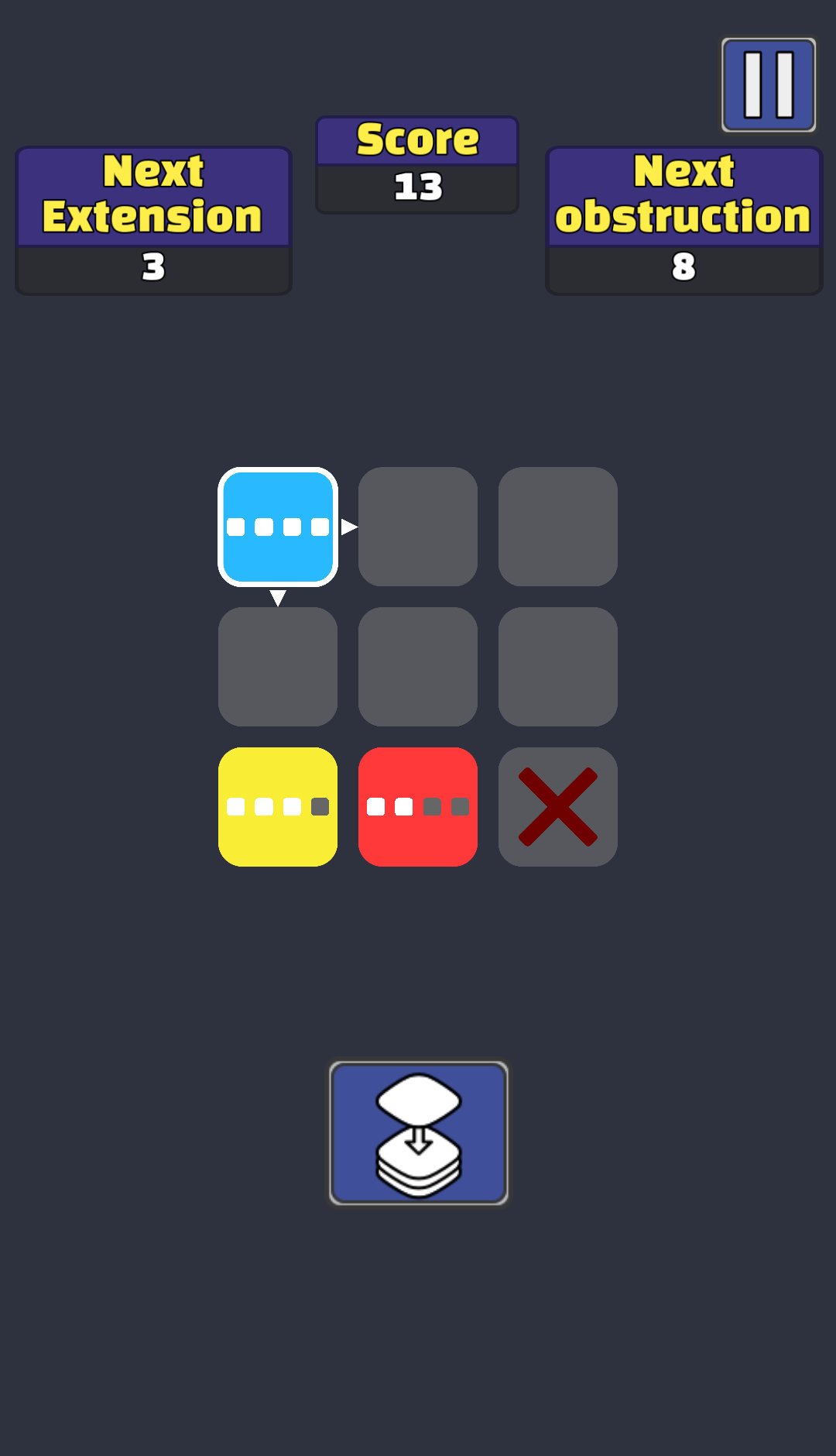Viewport: 836px width, 1456px height.
Task: Choose the red tile
Action: (x=418, y=806)
